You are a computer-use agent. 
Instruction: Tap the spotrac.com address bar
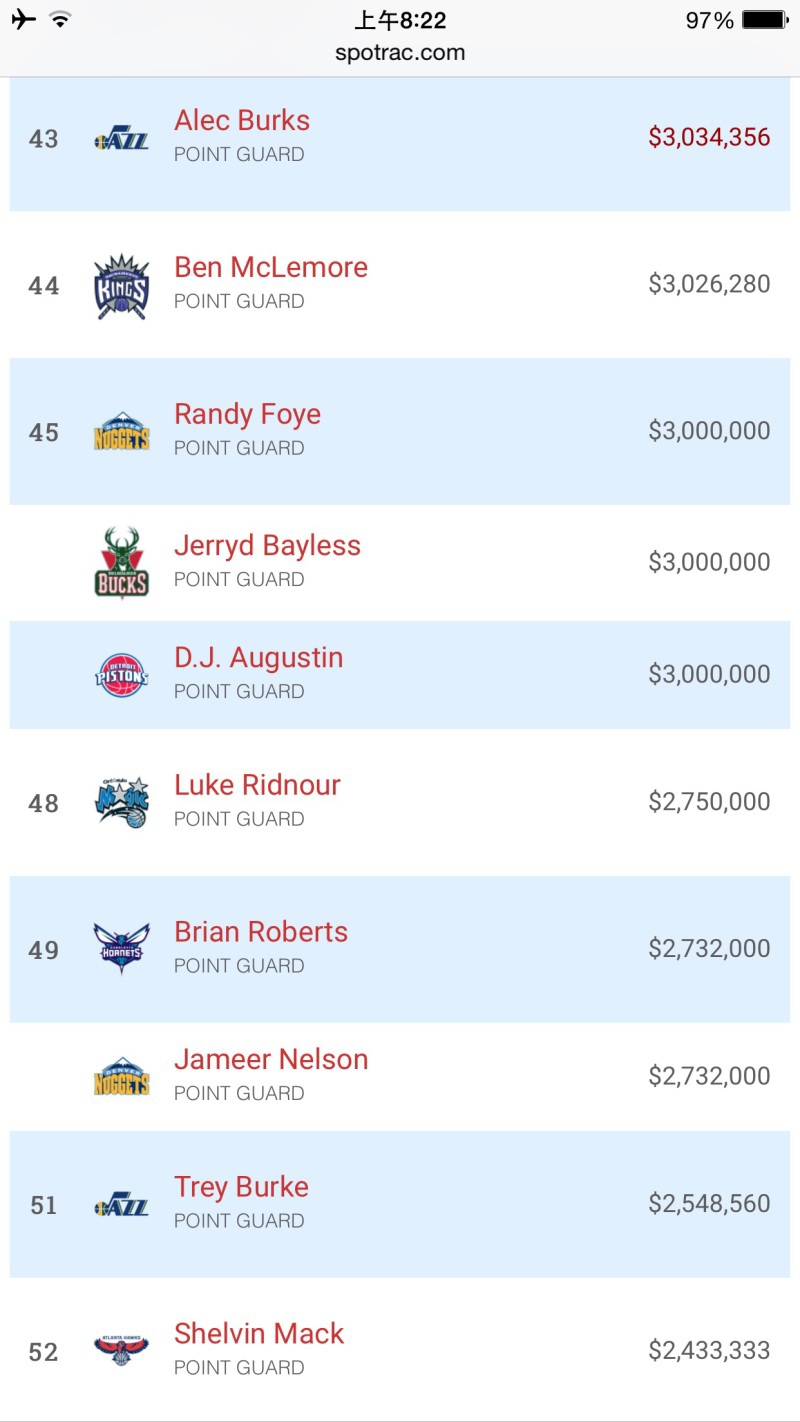tap(400, 53)
